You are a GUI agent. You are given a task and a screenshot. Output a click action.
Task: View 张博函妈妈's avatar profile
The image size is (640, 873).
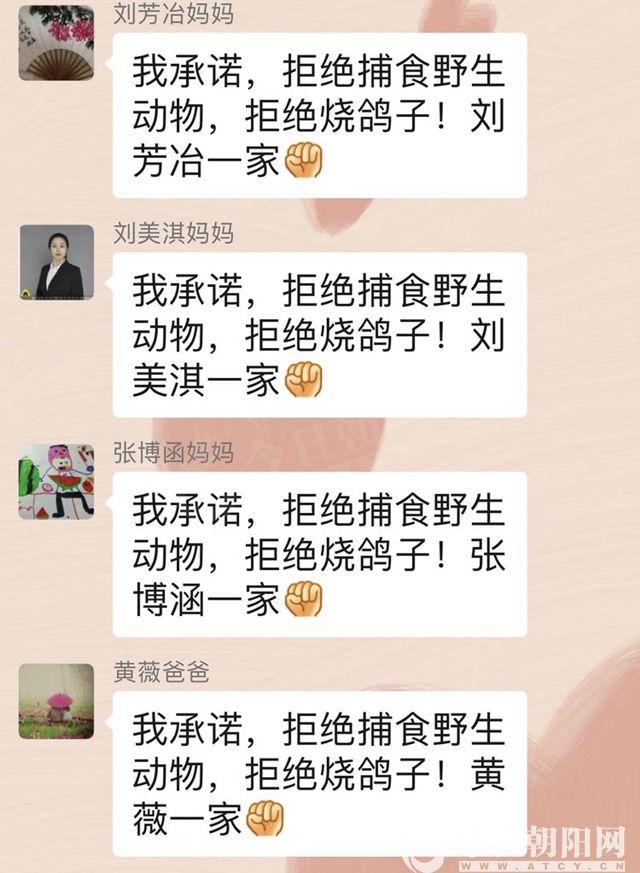(56, 481)
